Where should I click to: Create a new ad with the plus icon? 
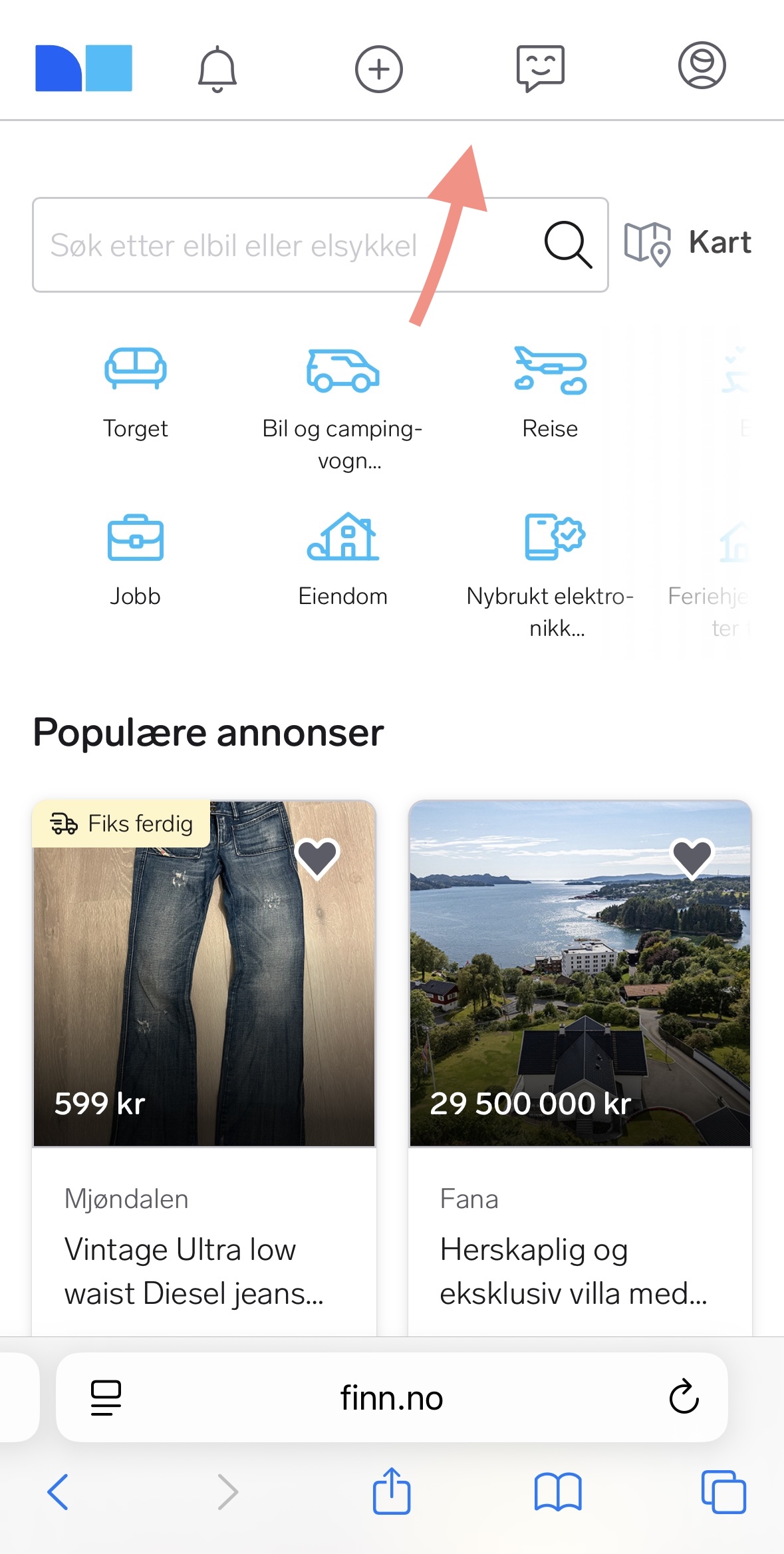[378, 69]
